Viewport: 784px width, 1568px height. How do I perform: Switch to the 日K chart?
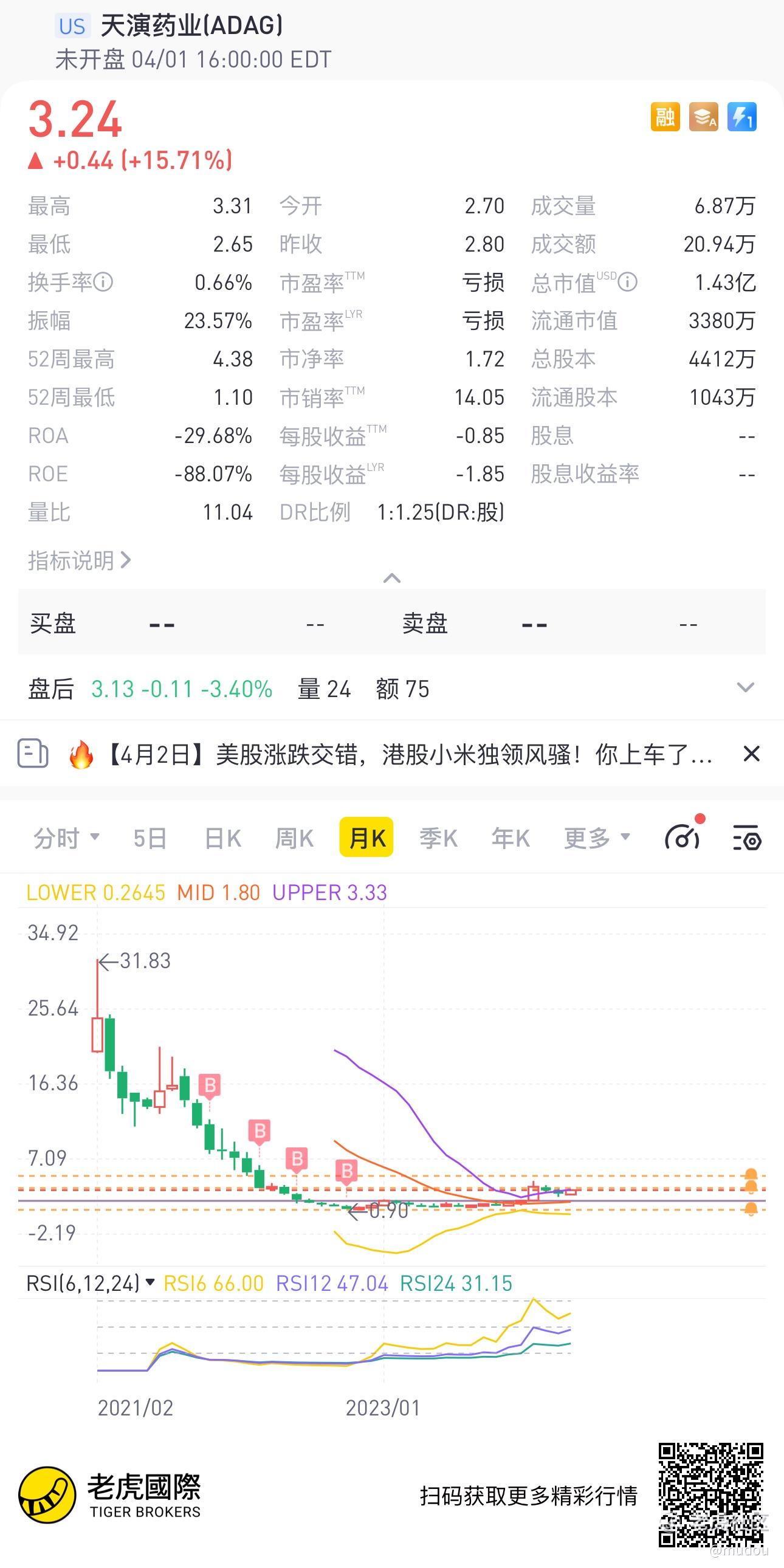point(223,838)
